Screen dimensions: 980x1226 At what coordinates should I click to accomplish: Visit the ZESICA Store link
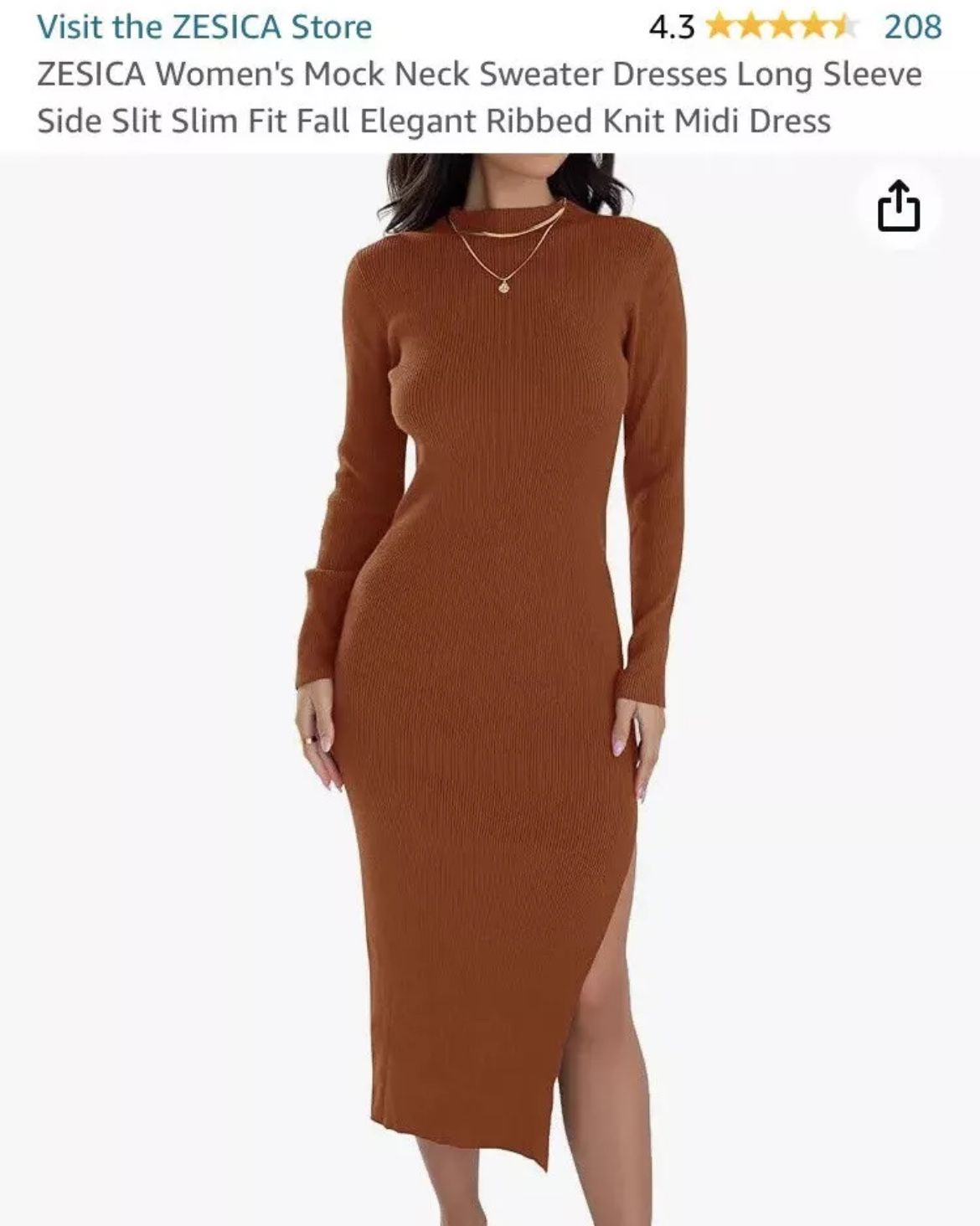click(204, 27)
